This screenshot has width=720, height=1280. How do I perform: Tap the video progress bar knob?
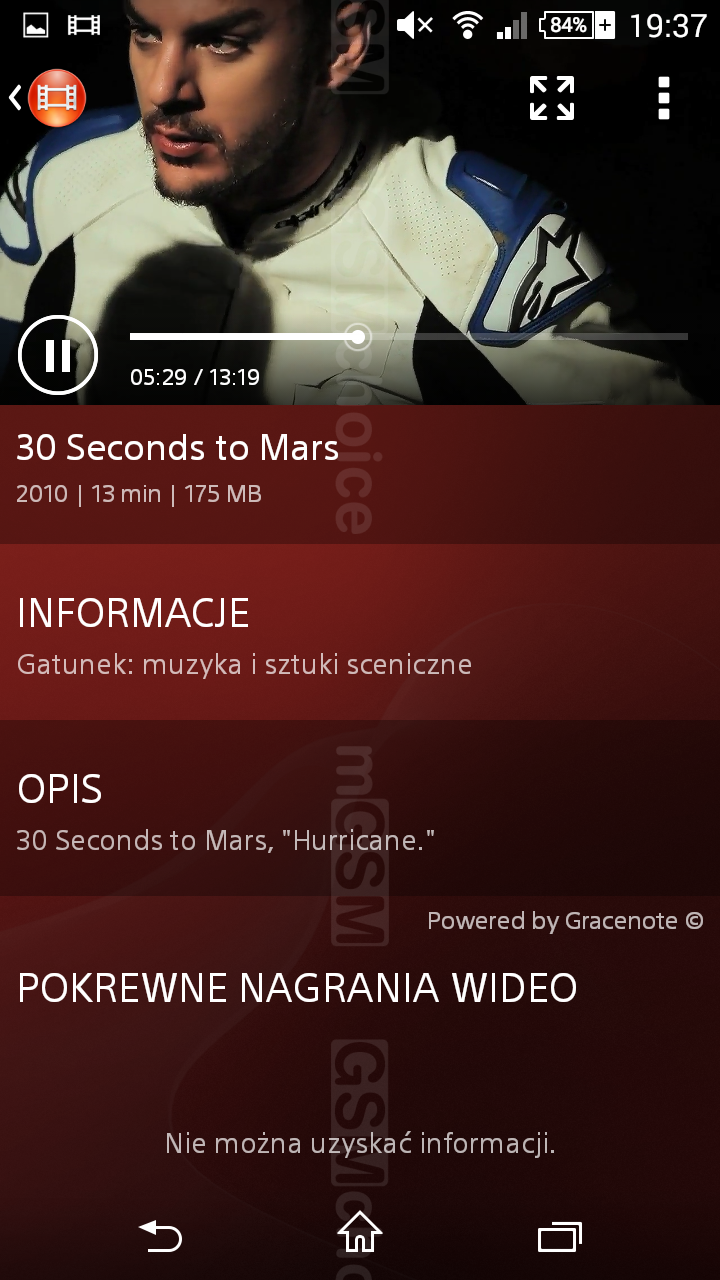click(x=358, y=337)
